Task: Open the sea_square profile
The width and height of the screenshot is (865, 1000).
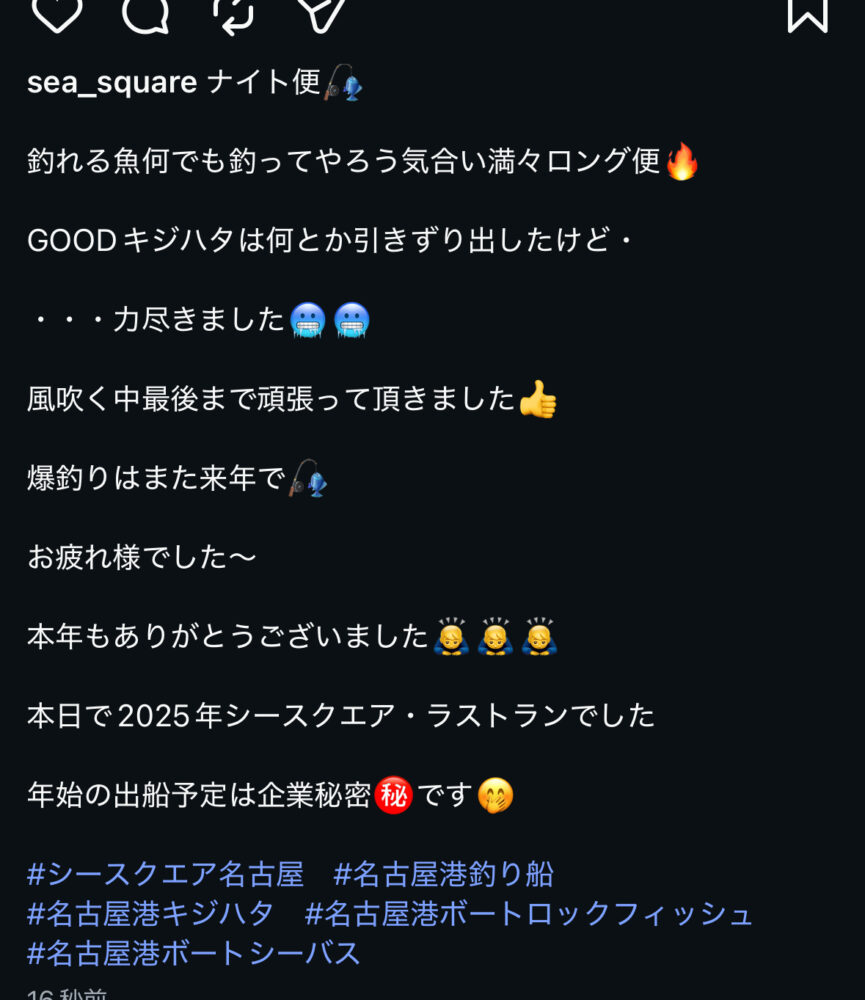Action: (x=112, y=83)
